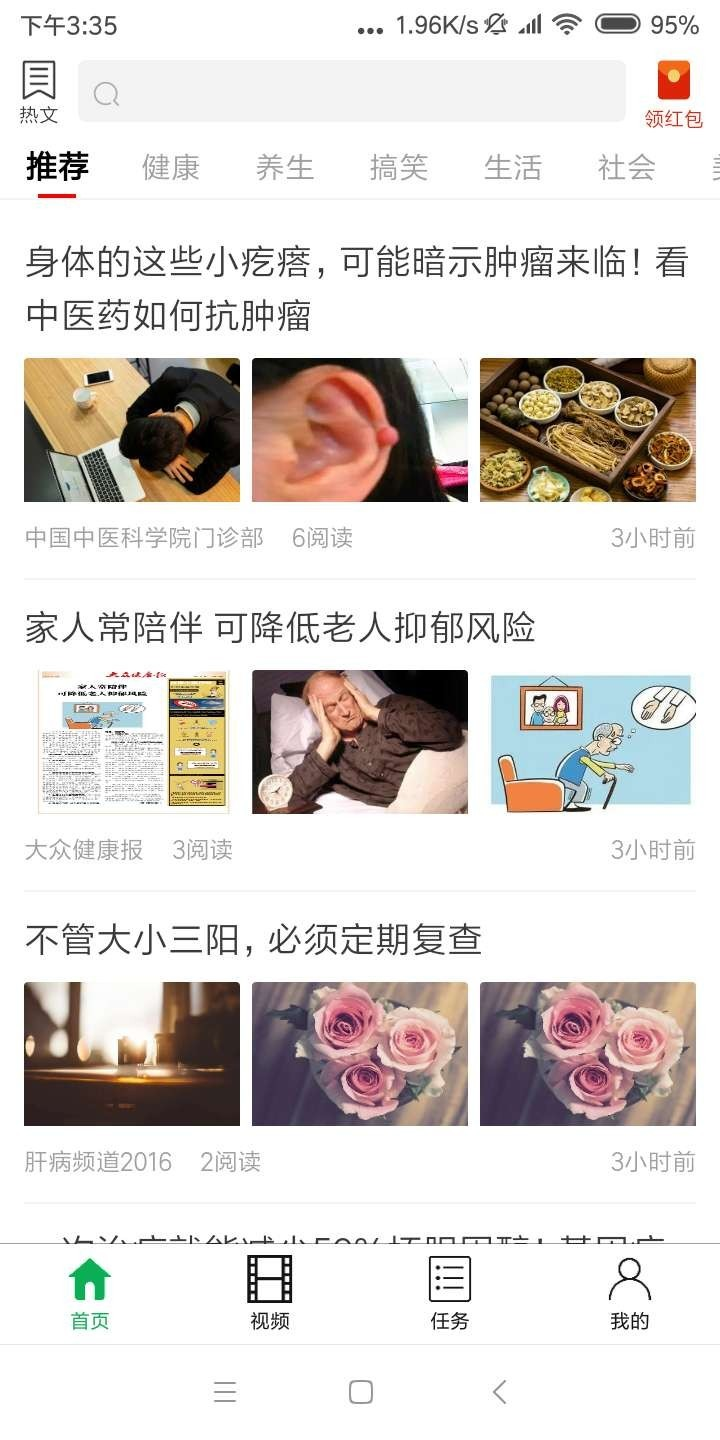
Task: Select the 社会 tab
Action: click(x=627, y=168)
